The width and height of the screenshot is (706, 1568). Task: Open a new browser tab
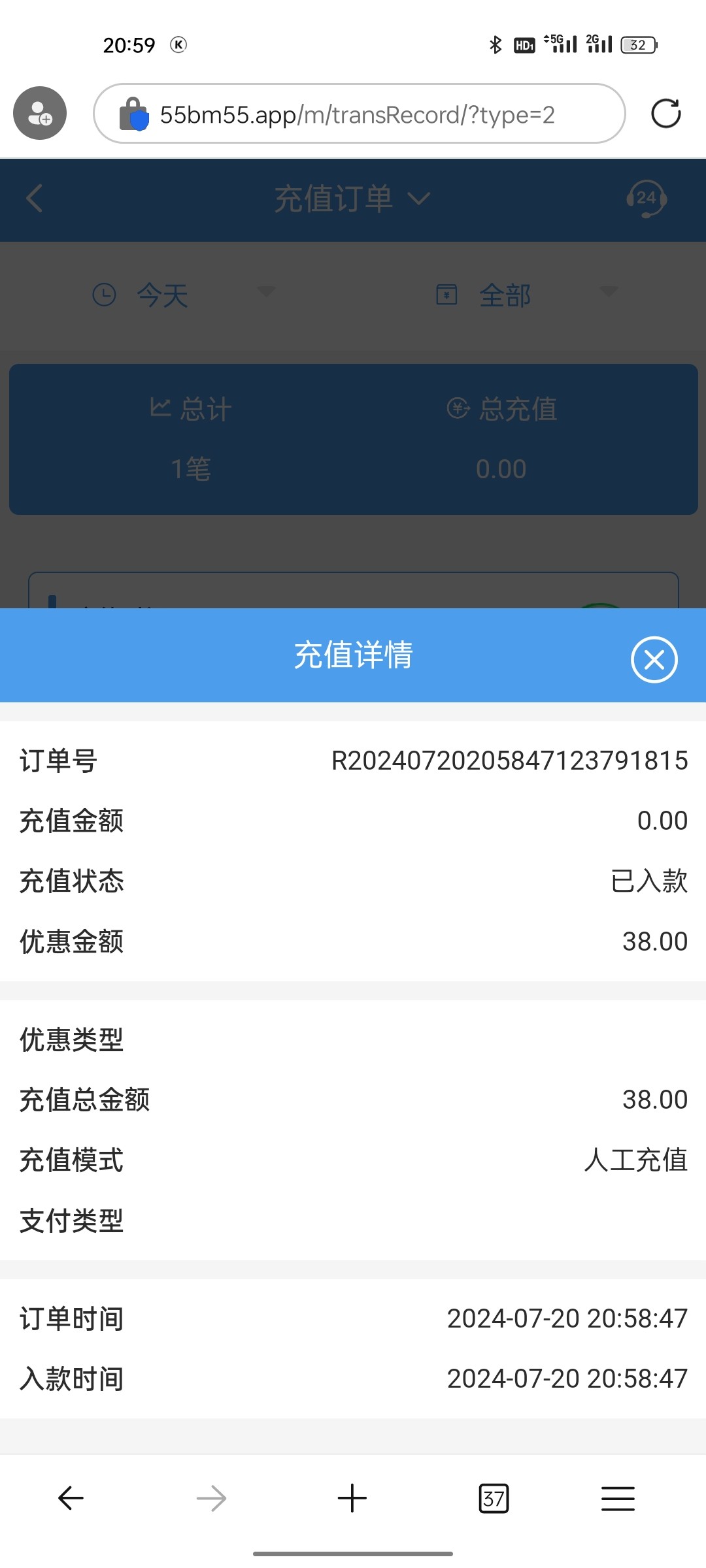352,1498
